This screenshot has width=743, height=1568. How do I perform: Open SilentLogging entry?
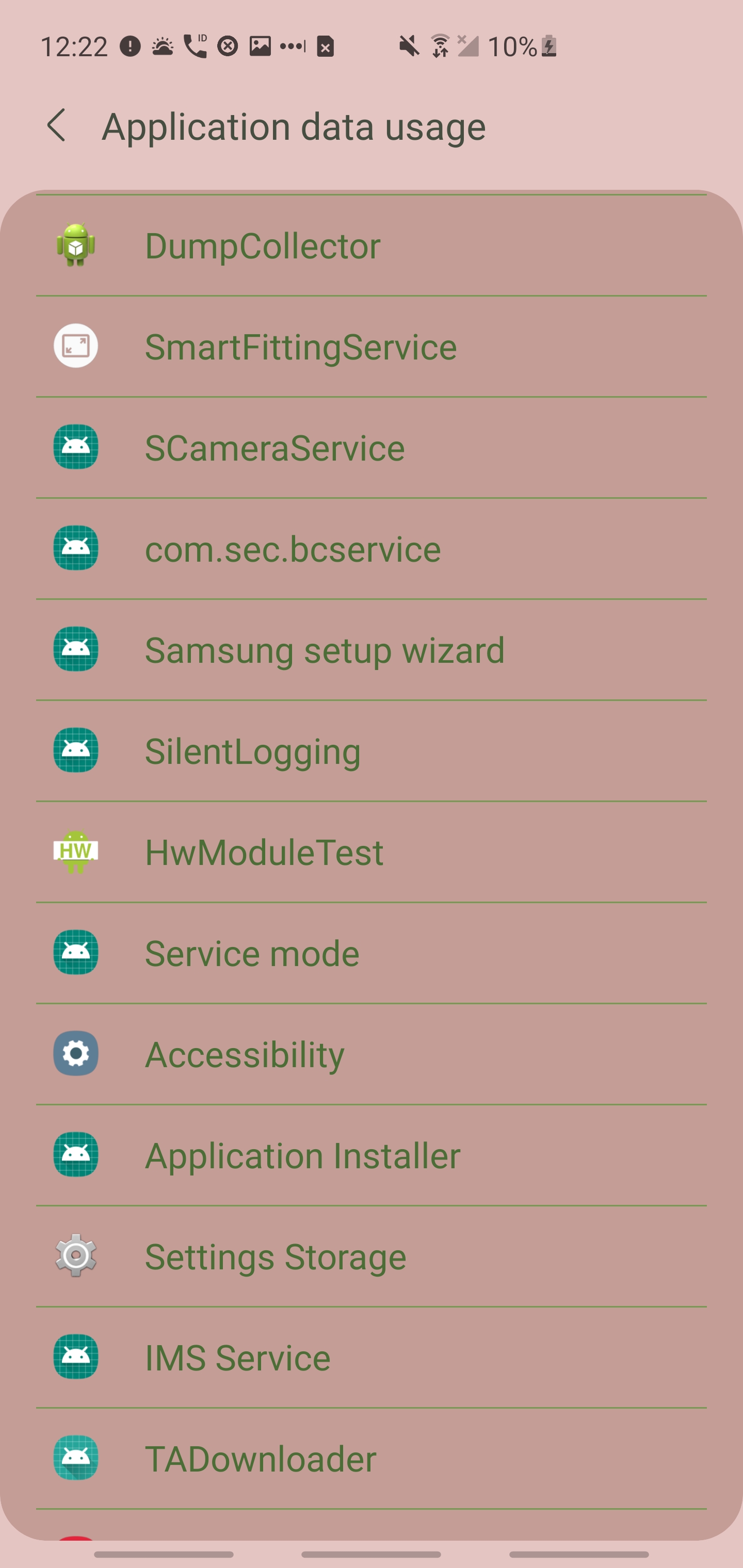[370, 751]
